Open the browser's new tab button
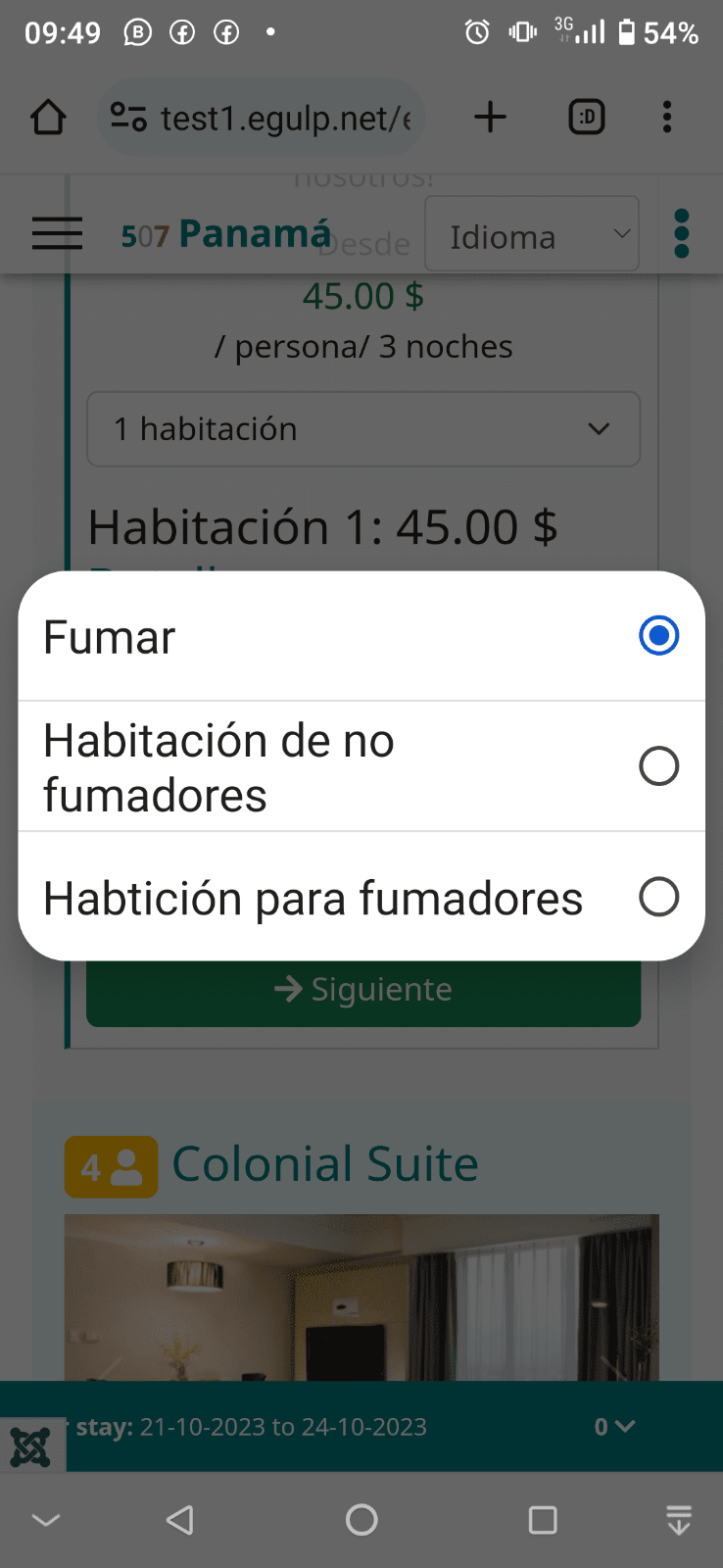This screenshot has width=723, height=1568. 490,118
